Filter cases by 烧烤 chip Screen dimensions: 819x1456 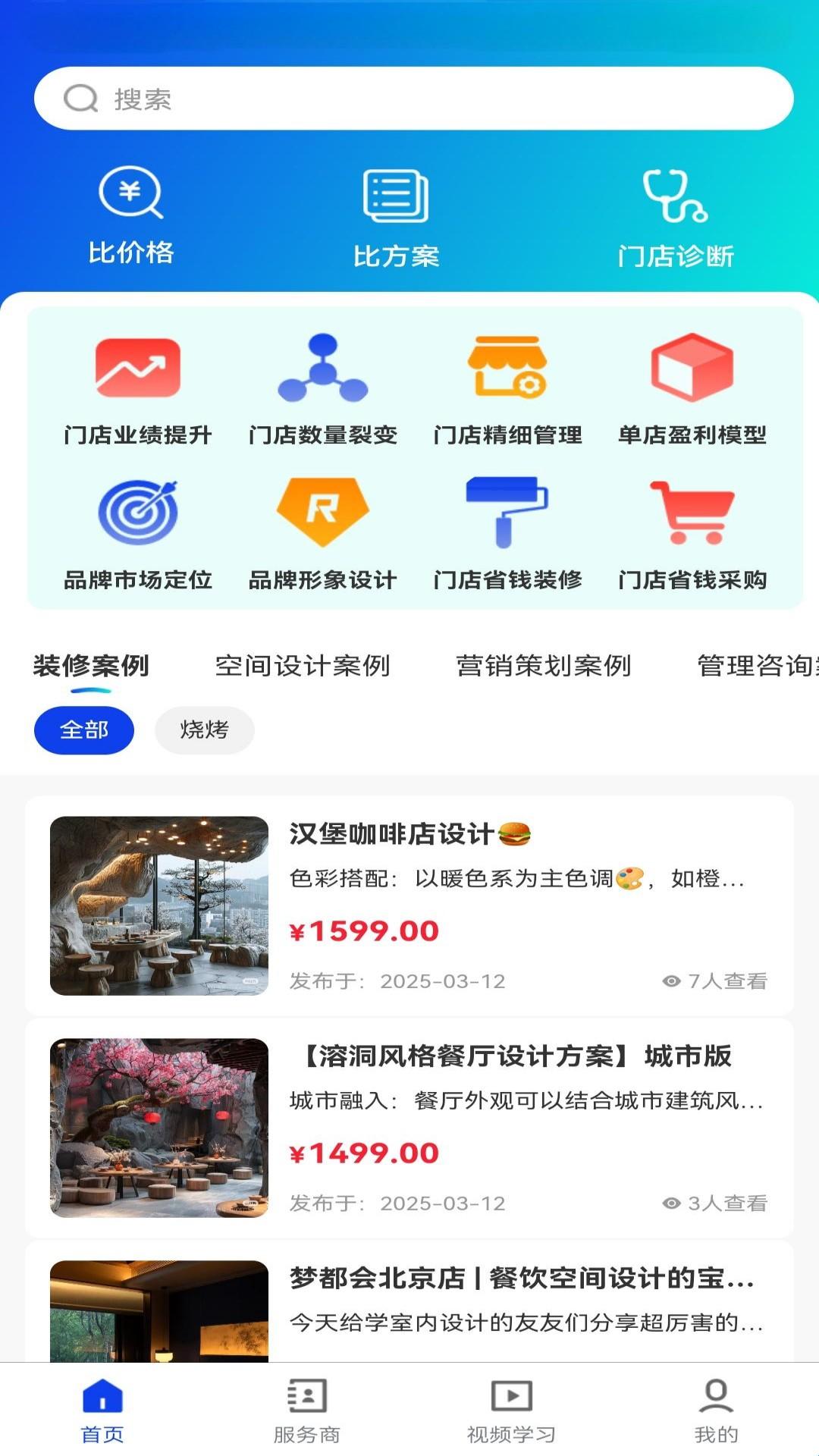pos(204,730)
